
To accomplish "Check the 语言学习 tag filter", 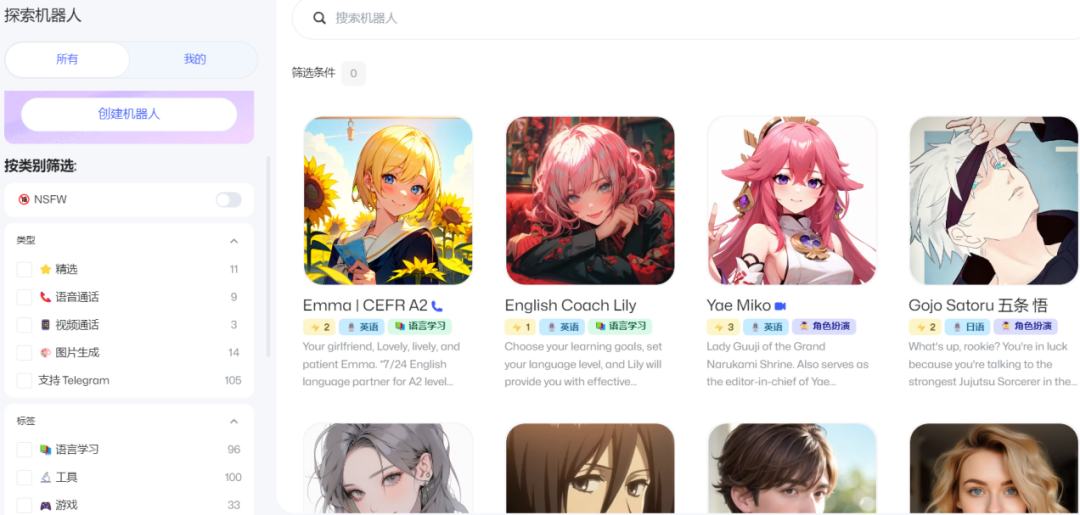I will (24, 450).
